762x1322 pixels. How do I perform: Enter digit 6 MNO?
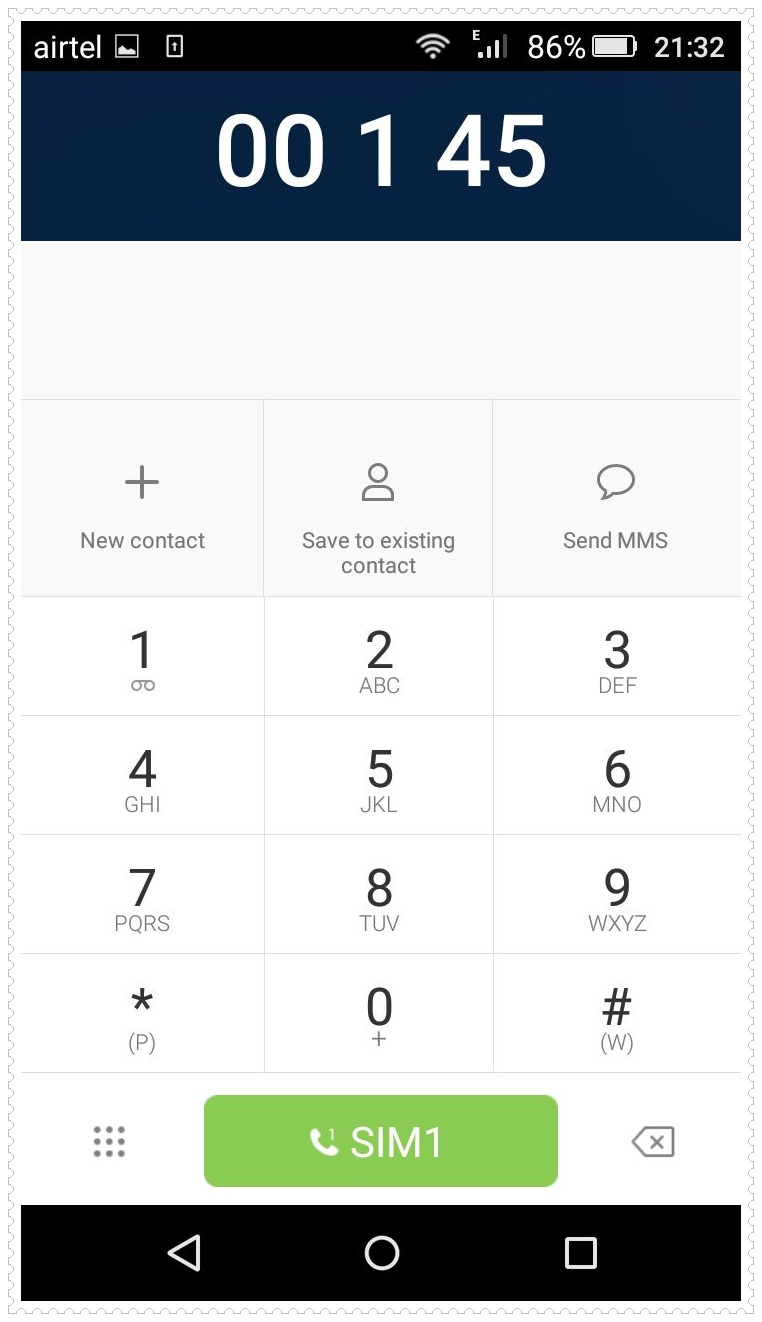617,776
